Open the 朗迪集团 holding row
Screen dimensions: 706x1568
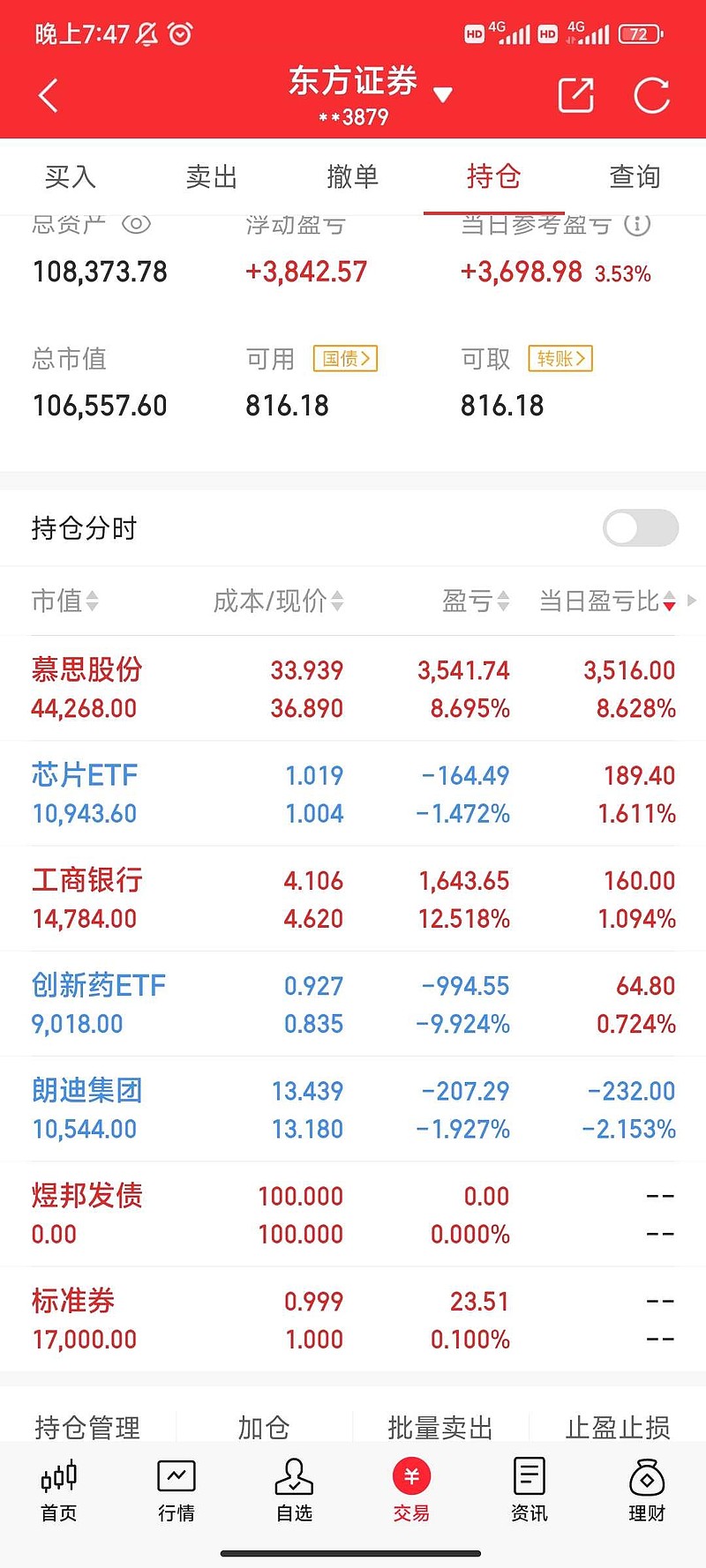[353, 1109]
